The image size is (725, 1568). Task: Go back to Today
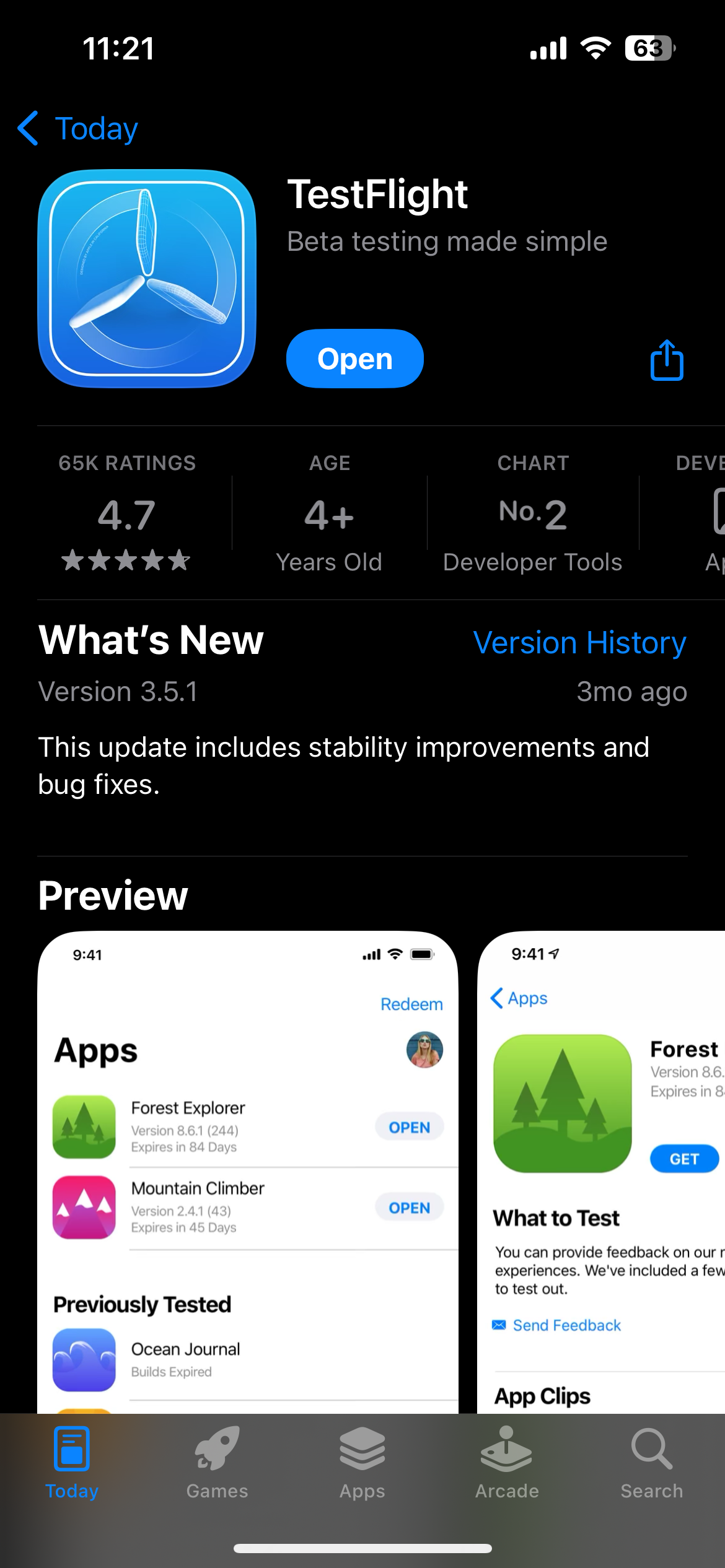point(78,129)
